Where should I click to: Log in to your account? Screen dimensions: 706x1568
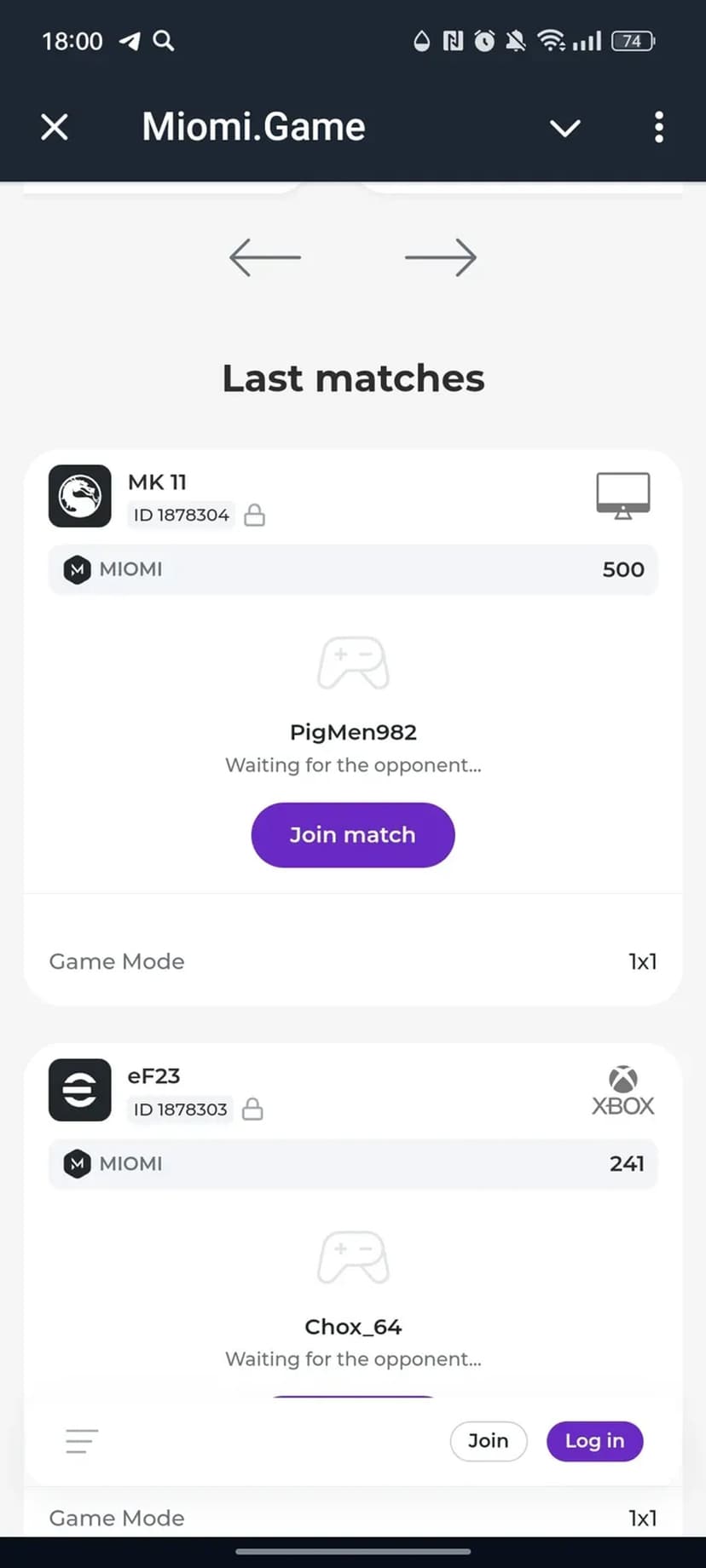click(x=594, y=1441)
